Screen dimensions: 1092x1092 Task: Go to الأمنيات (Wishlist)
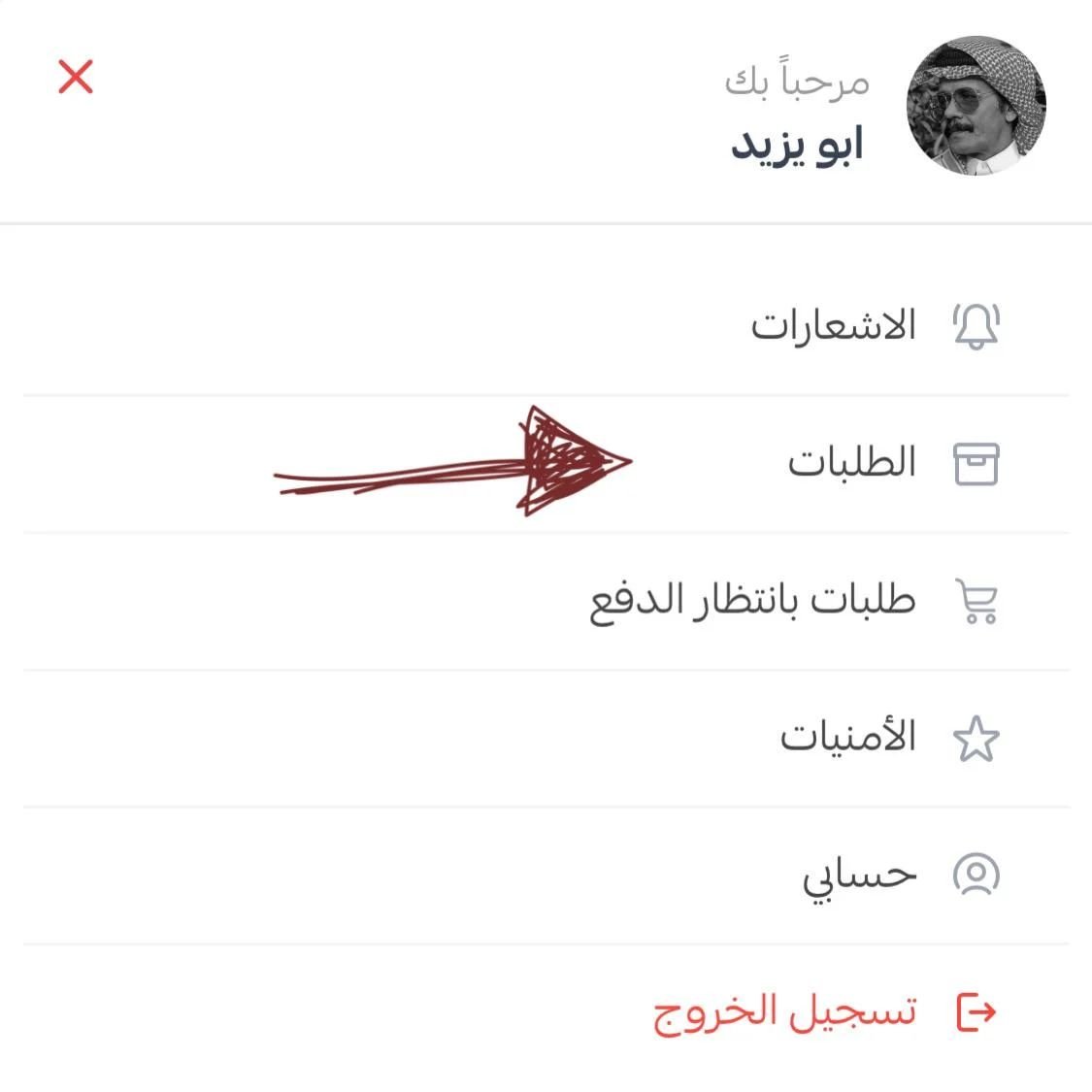(847, 738)
